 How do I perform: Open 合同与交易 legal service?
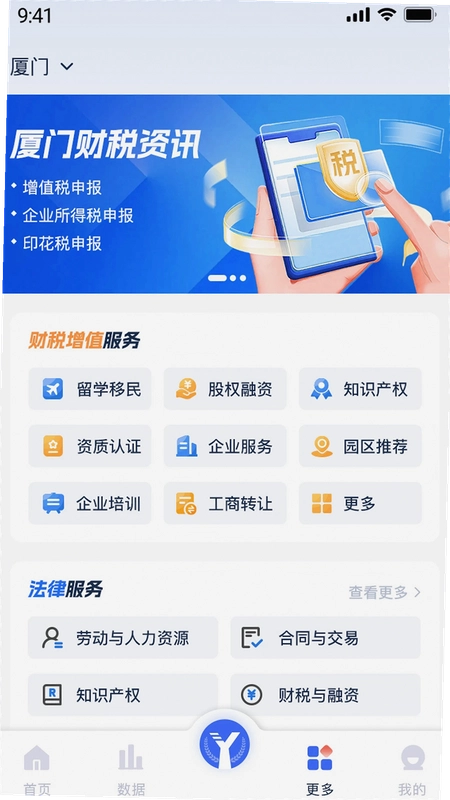326,638
